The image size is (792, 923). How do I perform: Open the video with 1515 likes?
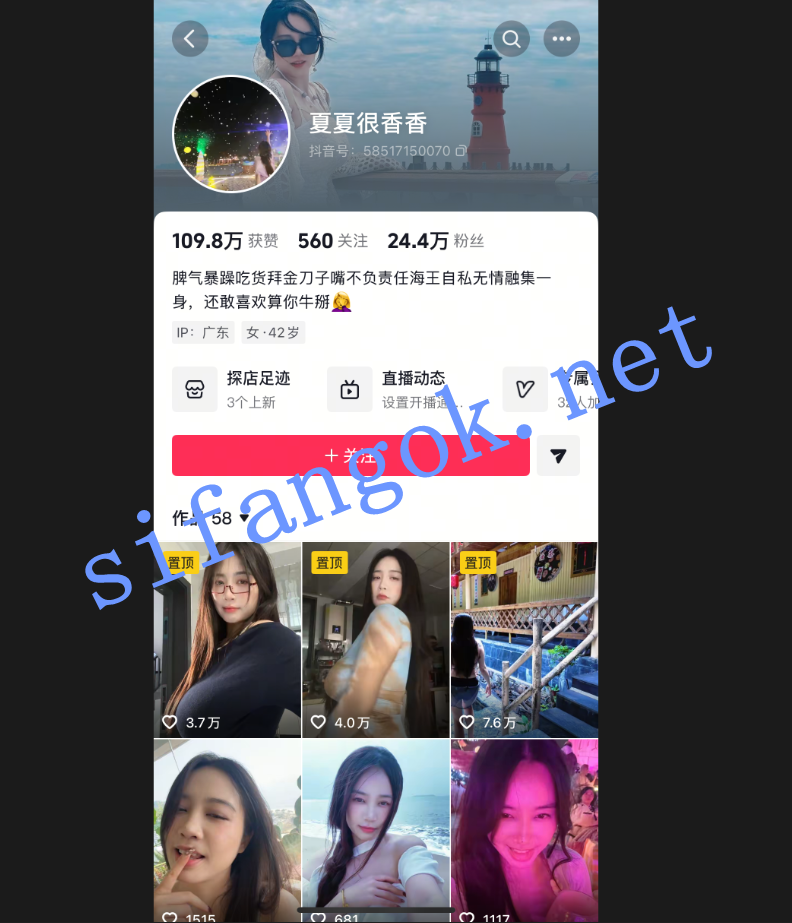click(x=227, y=830)
